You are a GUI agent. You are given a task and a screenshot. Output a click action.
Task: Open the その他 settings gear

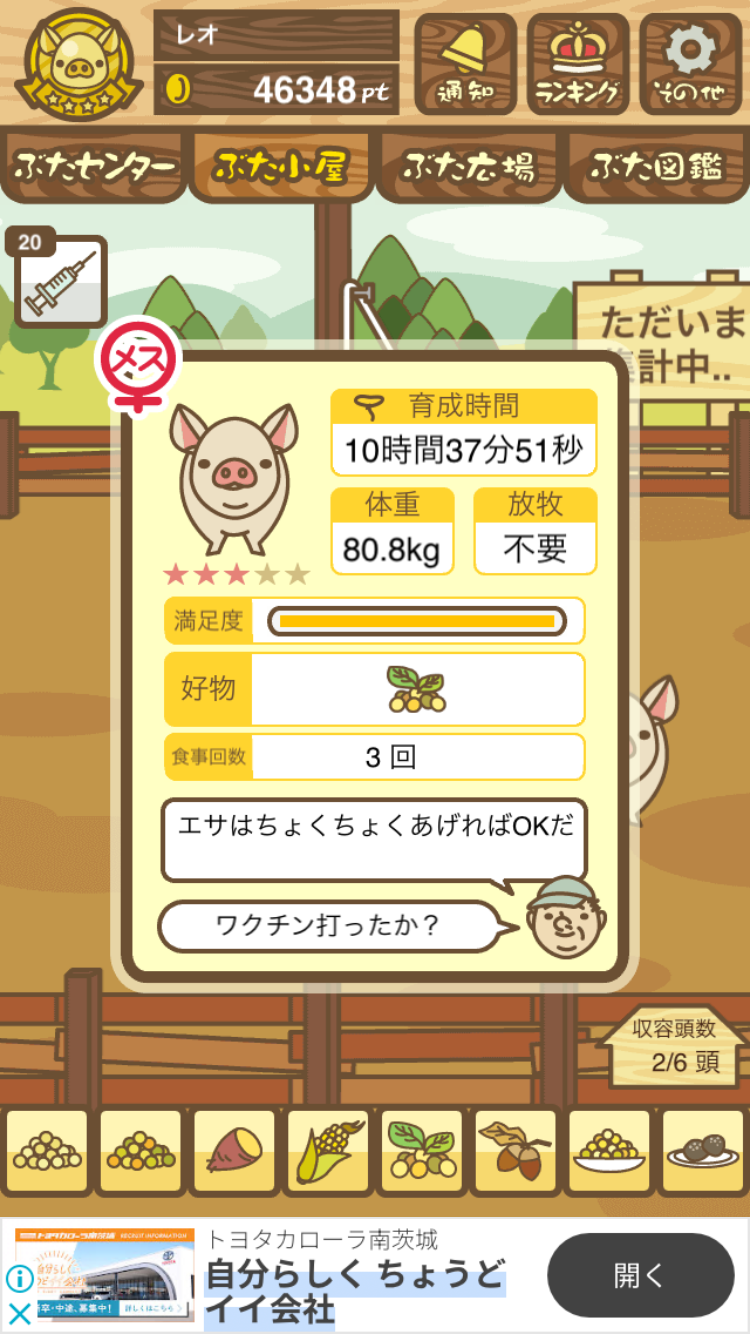pos(691,63)
